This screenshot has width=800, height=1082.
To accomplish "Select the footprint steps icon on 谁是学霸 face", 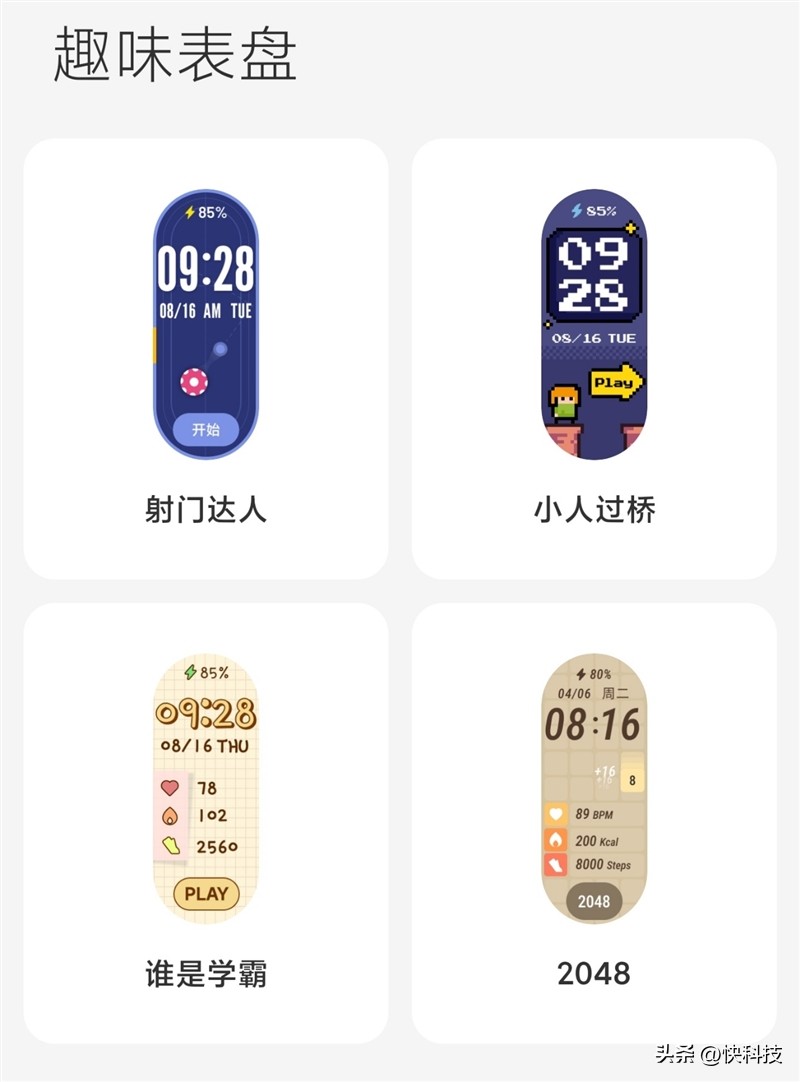I will click(x=171, y=844).
